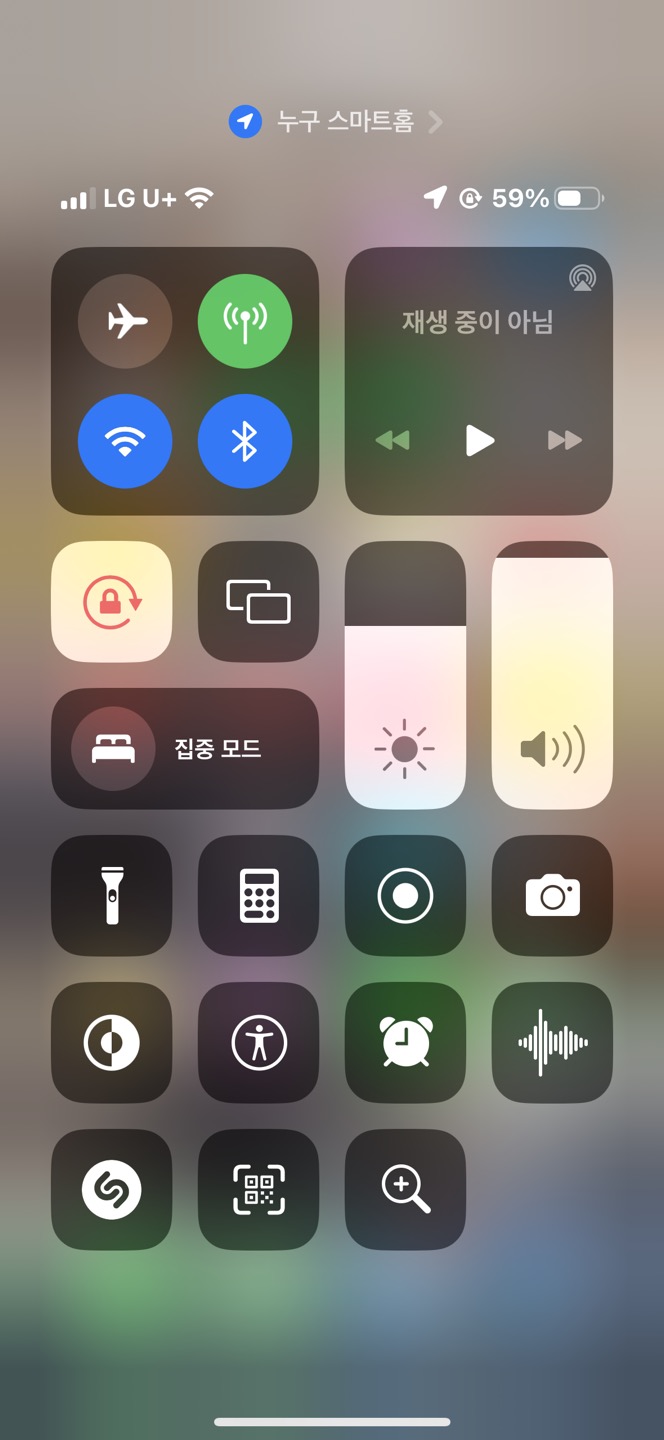Open 집중 모드 focus settings

[185, 748]
